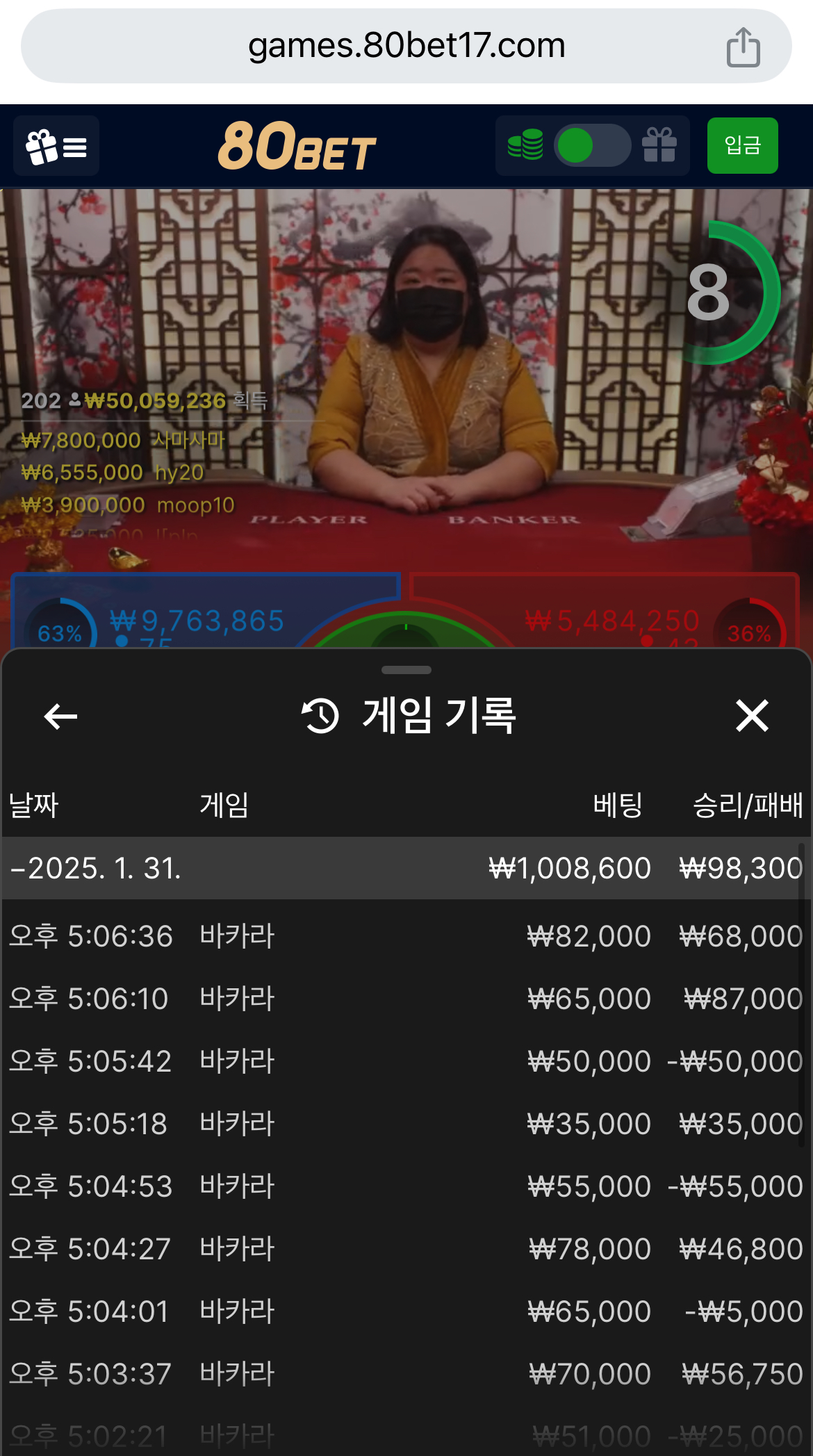
Task: Open the 오후 5:05:42 바카라 record
Action: pos(406,1061)
